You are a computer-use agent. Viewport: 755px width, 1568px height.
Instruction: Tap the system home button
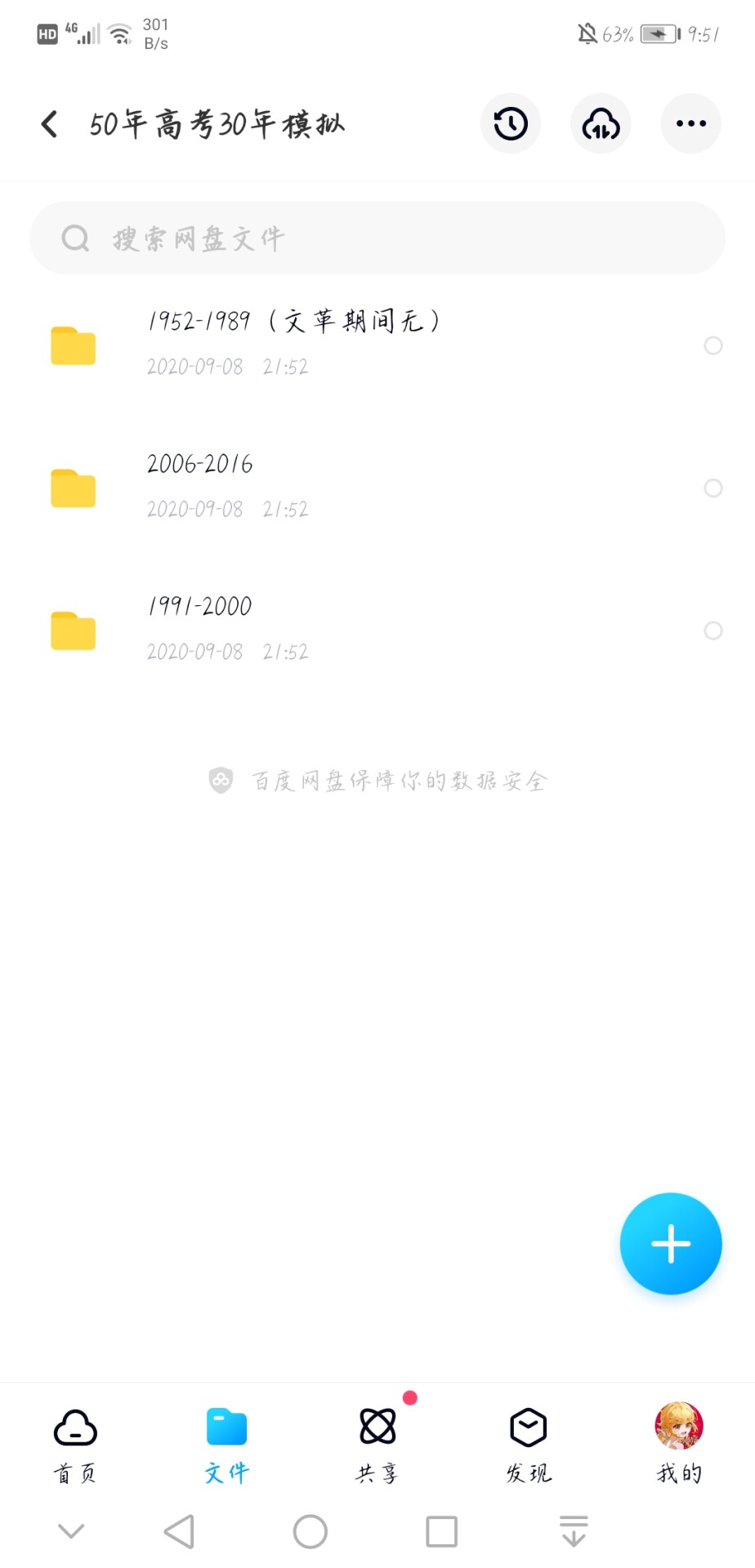coord(310,1531)
